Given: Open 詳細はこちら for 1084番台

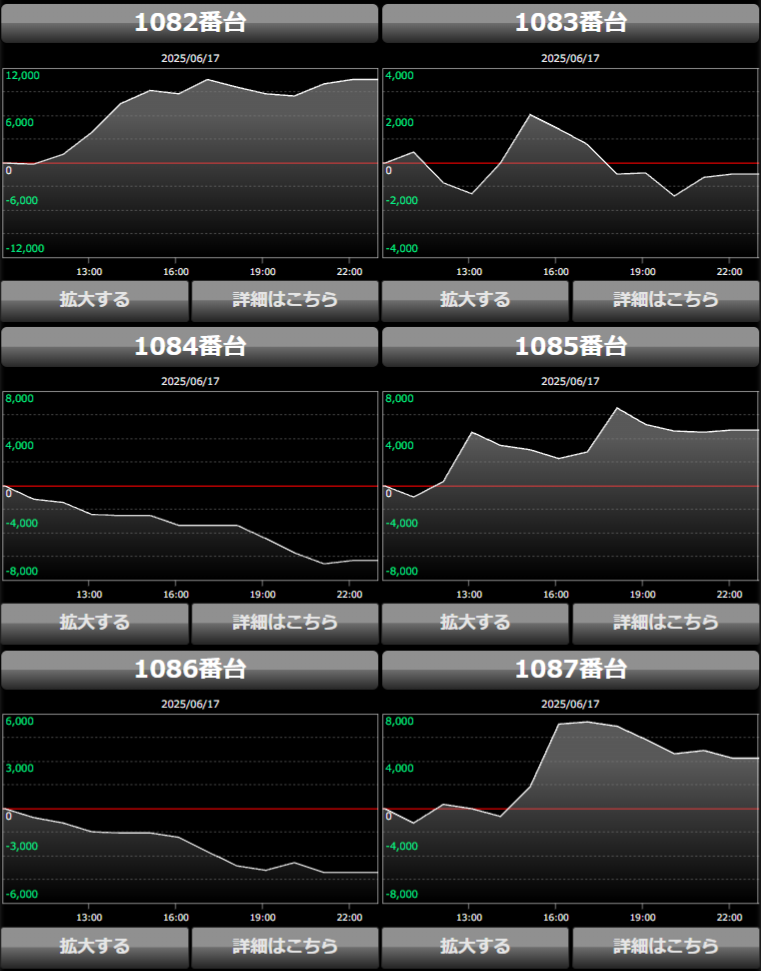Looking at the screenshot, I should (285, 622).
